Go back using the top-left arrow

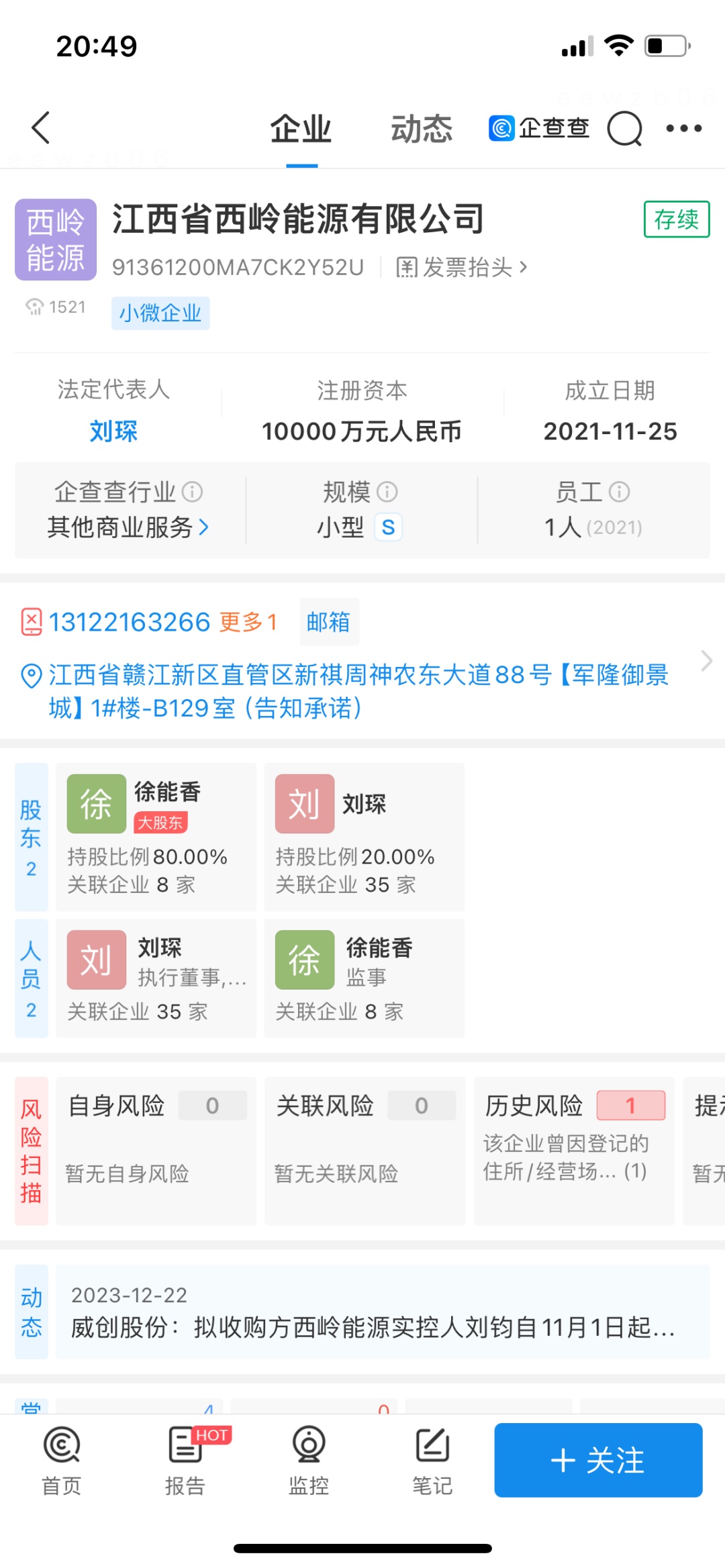coord(41,127)
